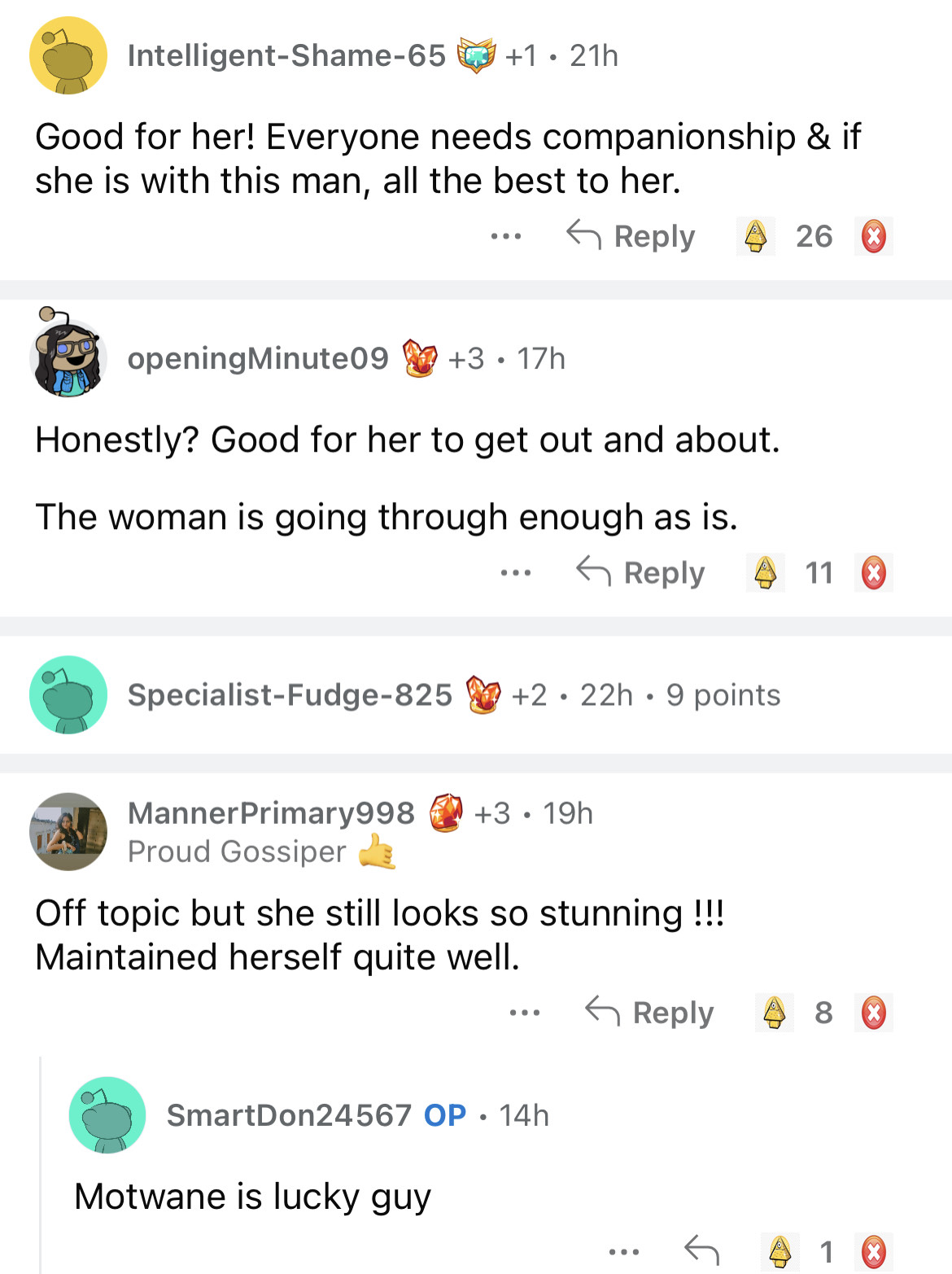Downvote Intelligent-Shame-65's comment
The width and height of the screenshot is (952, 1274).
click(873, 237)
